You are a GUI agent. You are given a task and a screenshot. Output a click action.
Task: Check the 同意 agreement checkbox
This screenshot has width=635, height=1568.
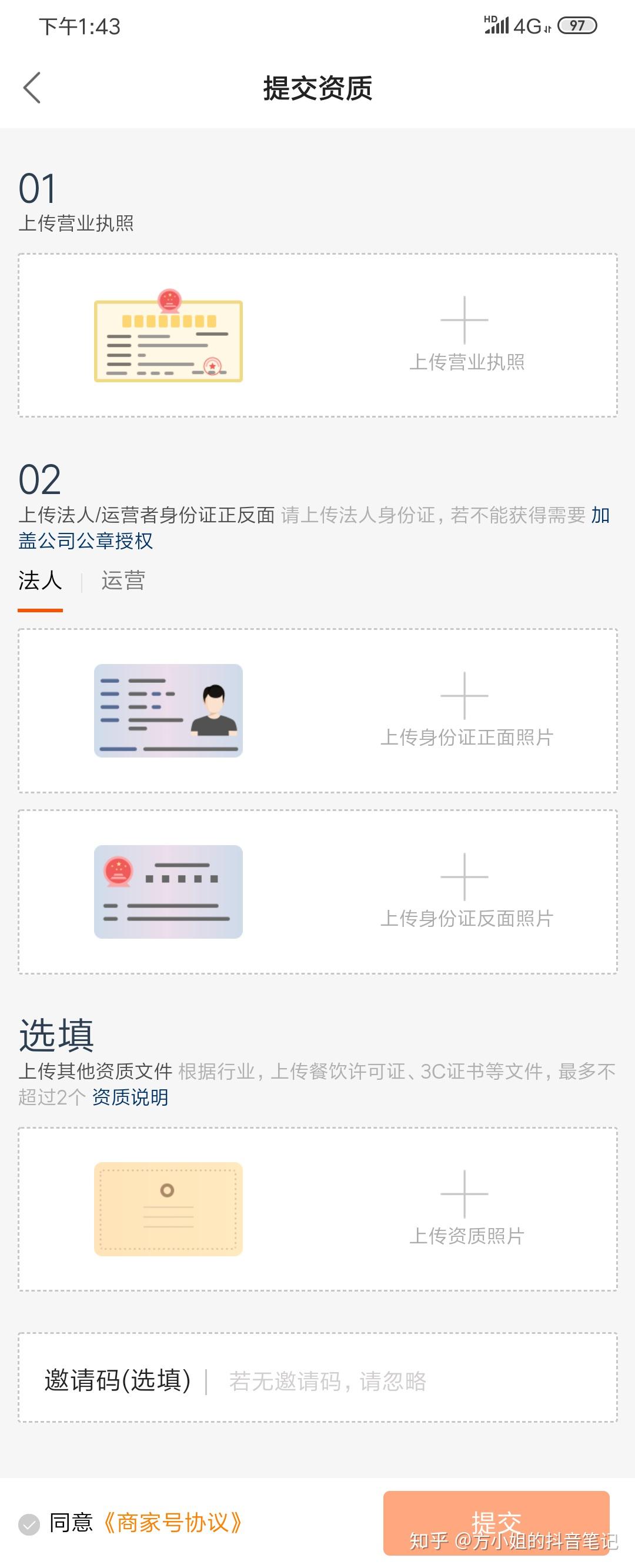[x=29, y=1524]
